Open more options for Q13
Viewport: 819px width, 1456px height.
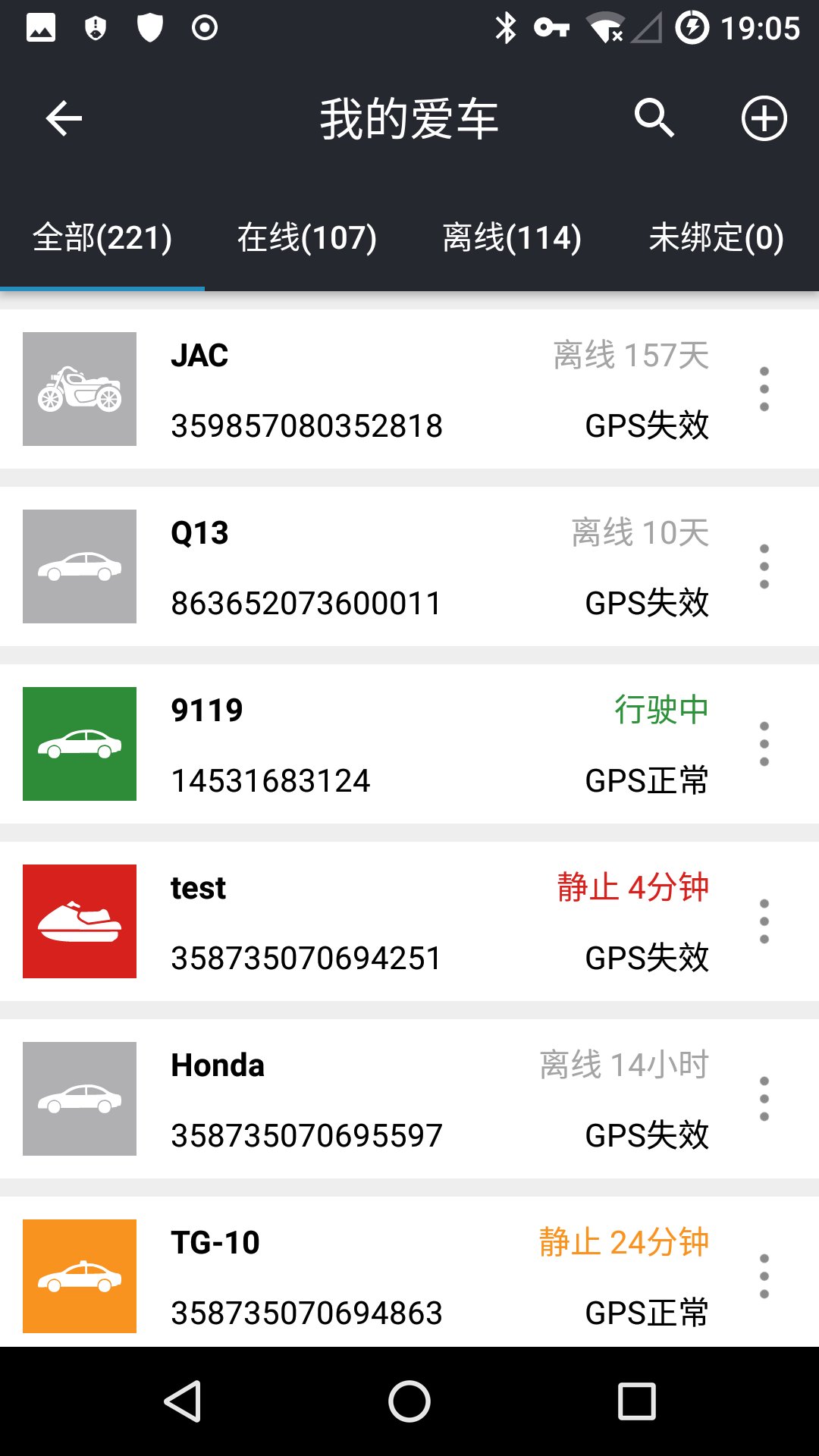(764, 566)
